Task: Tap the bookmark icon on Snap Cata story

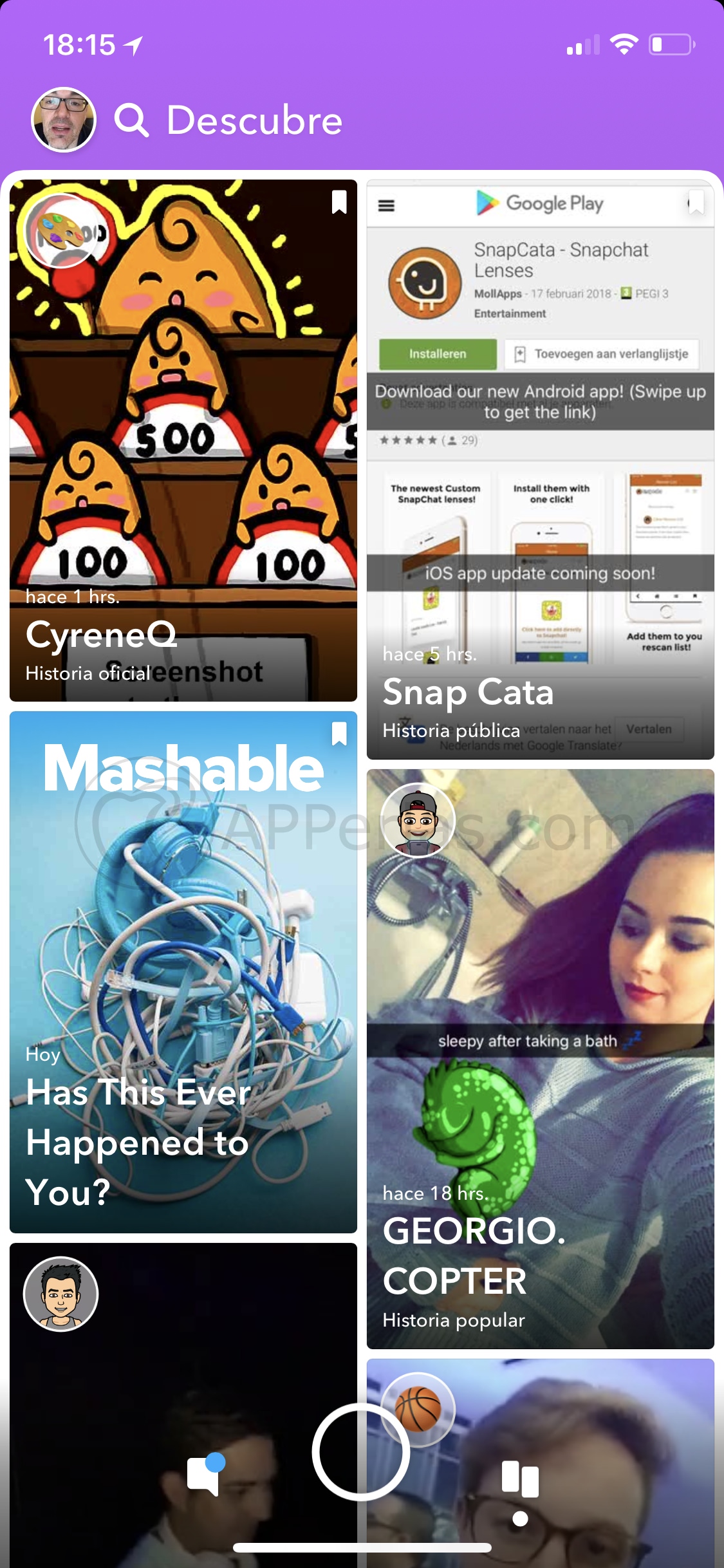Action: click(696, 201)
